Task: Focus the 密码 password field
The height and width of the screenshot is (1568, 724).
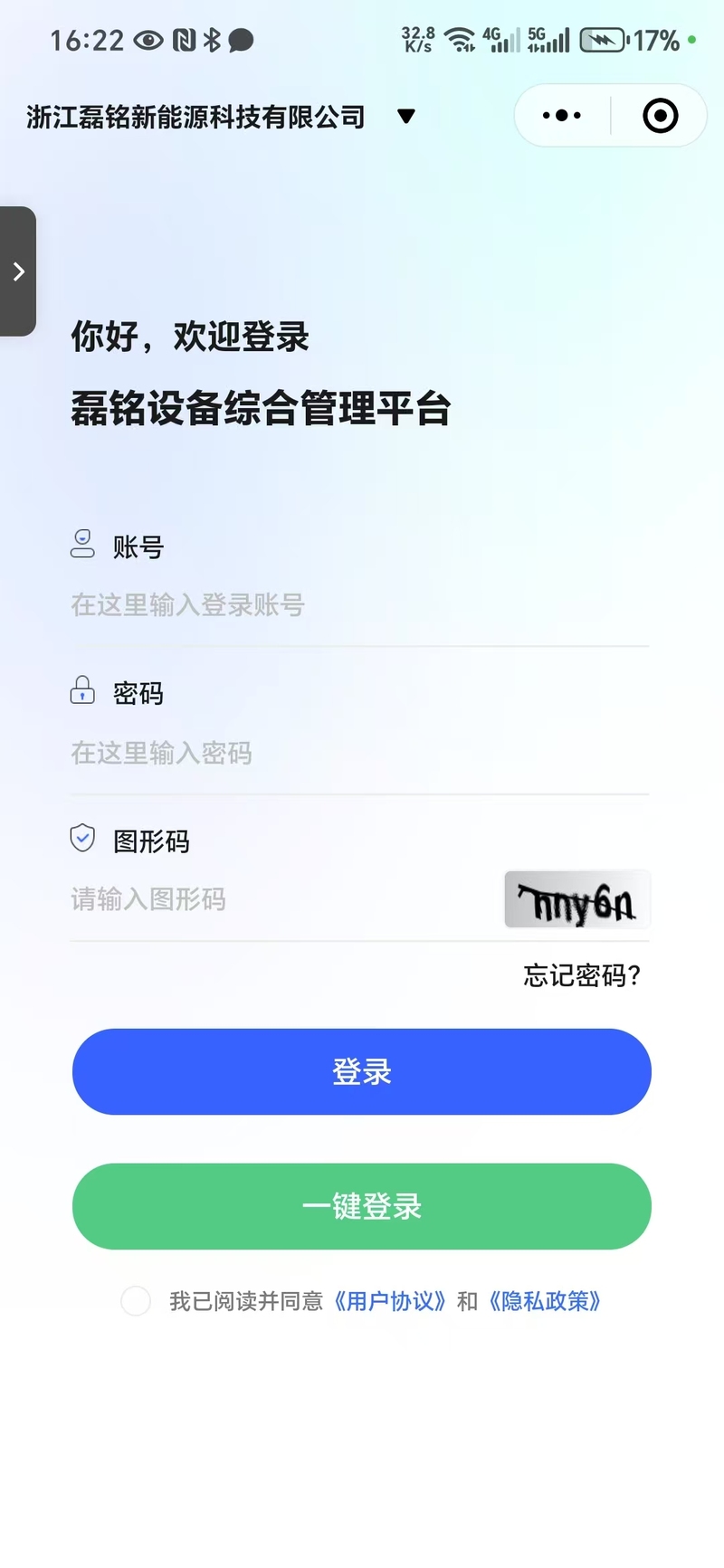Action: point(359,753)
